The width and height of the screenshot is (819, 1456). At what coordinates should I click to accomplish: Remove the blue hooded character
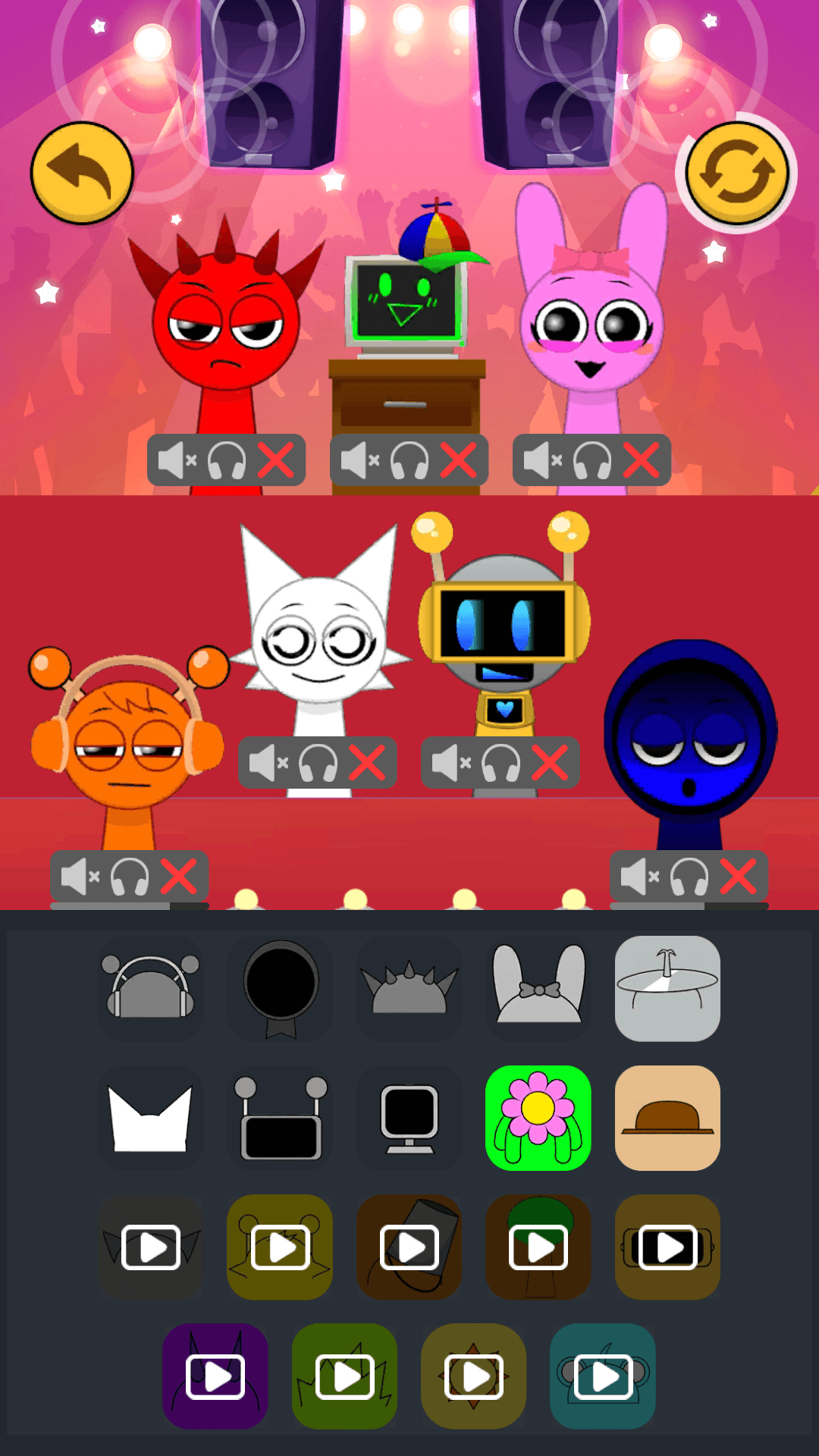pos(738,877)
